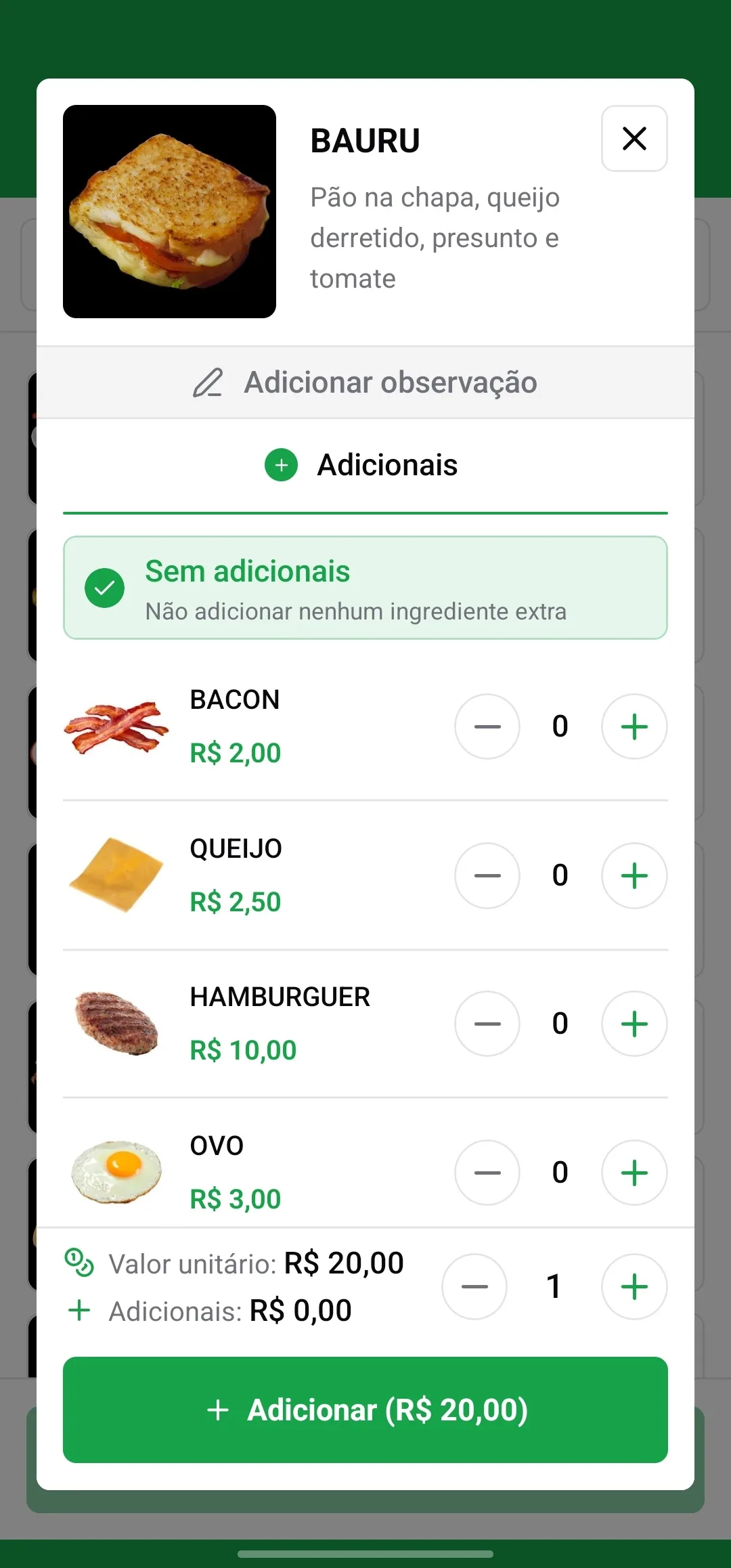
Task: Click the pencil icon to add observation
Action: click(207, 383)
